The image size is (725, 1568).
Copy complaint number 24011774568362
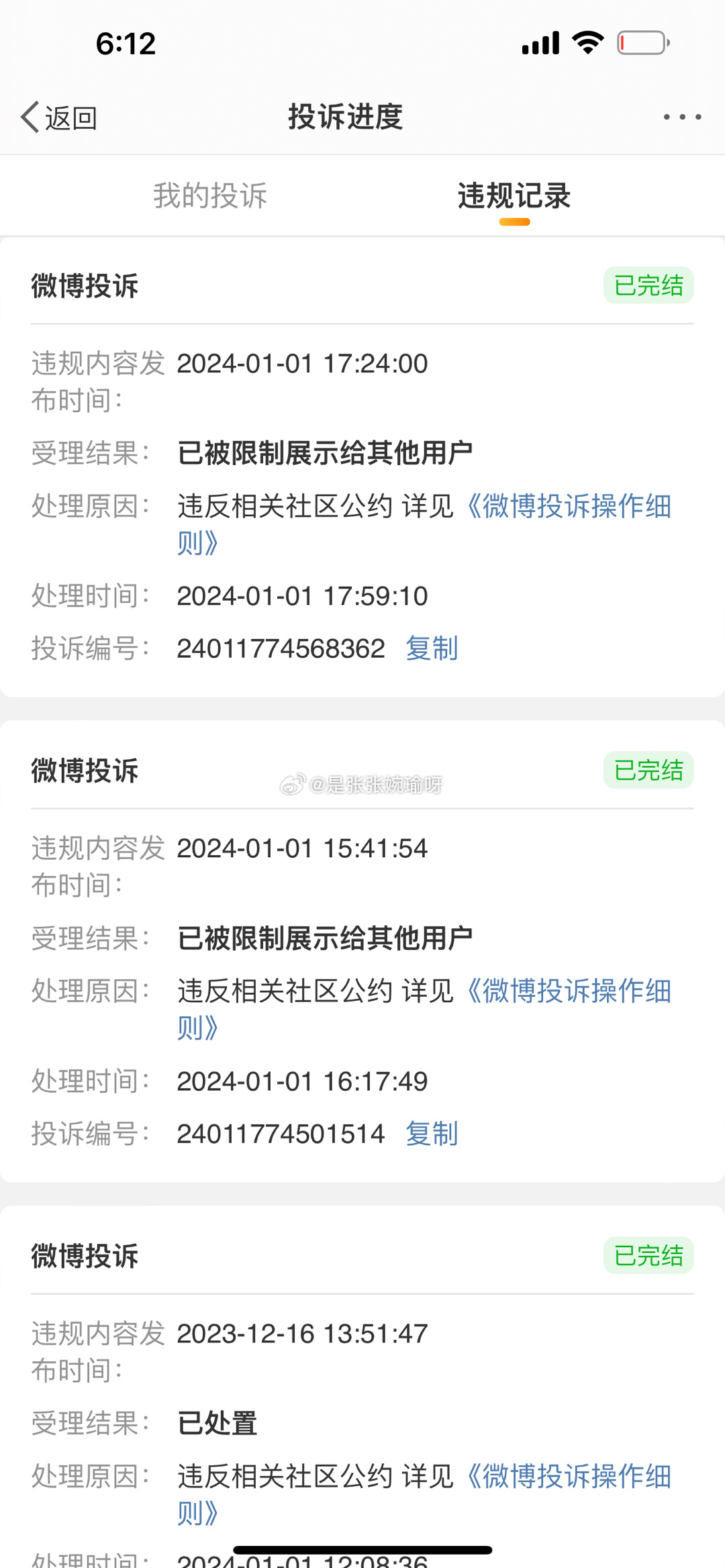(432, 648)
